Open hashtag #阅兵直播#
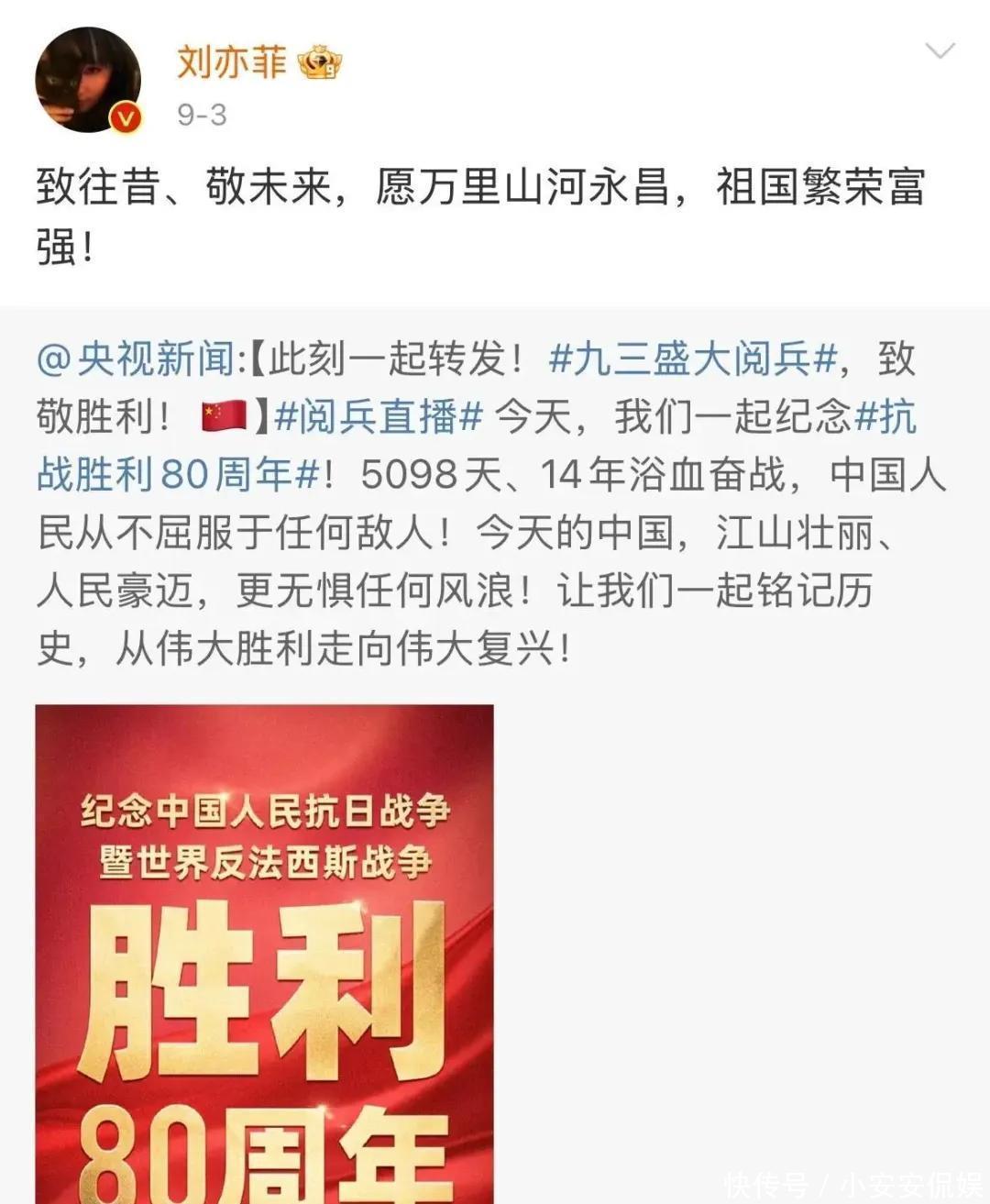 (x=378, y=418)
